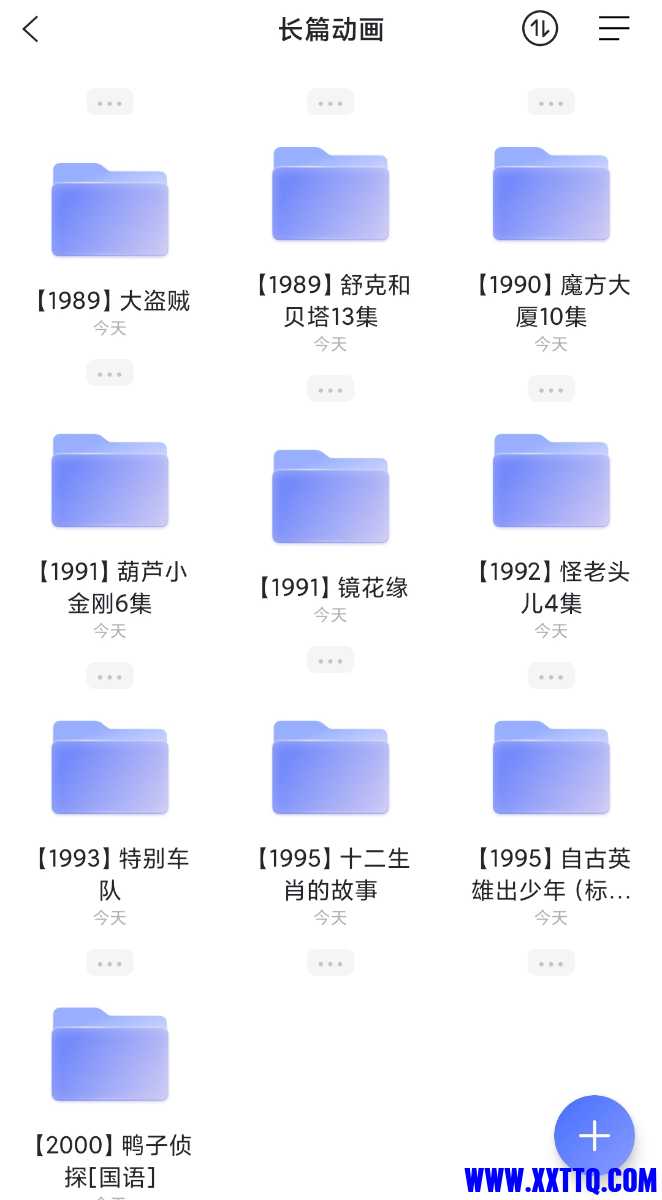Show more options under 【1995】十二生肖的故事
This screenshot has width=662, height=1200.
[x=330, y=963]
